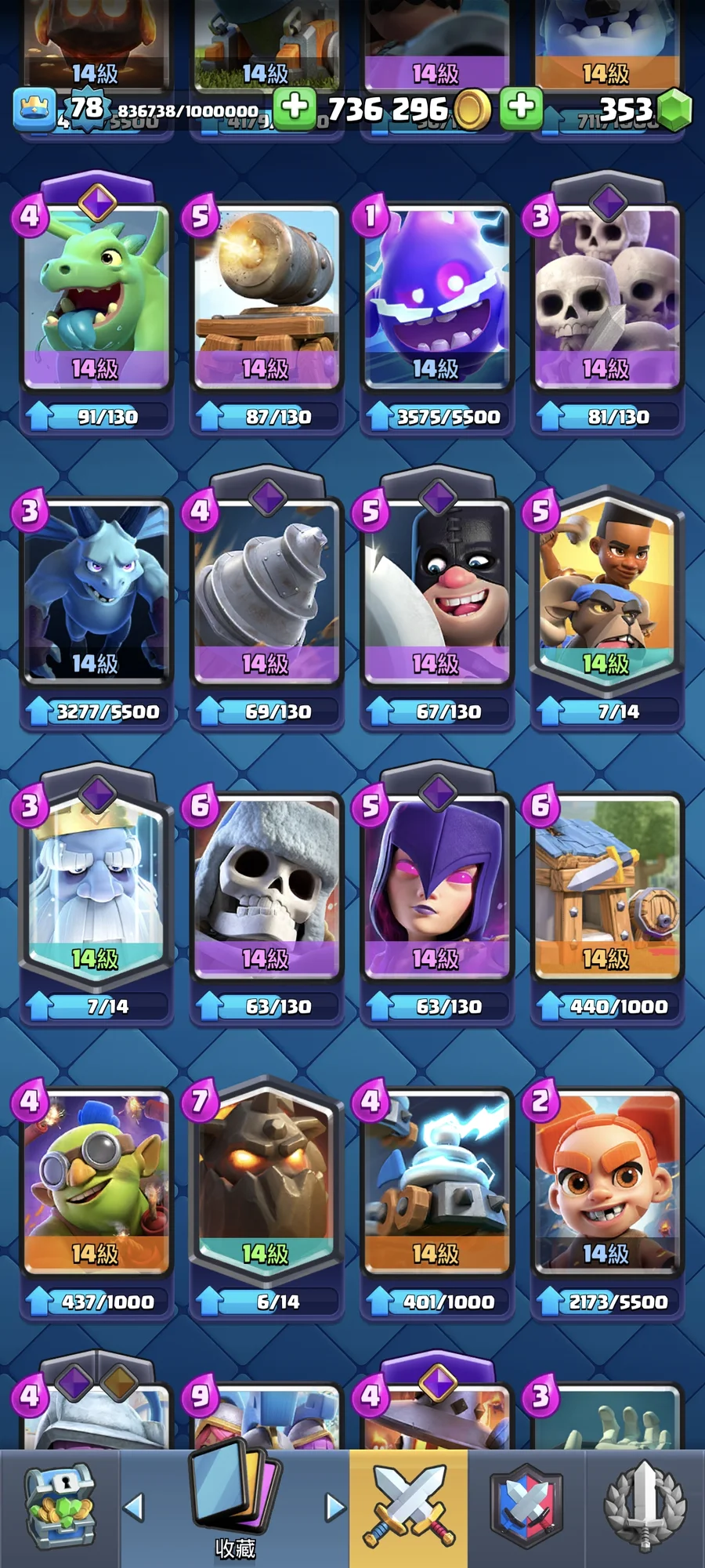Open the Executioner card
705x1568 pixels.
point(436,593)
